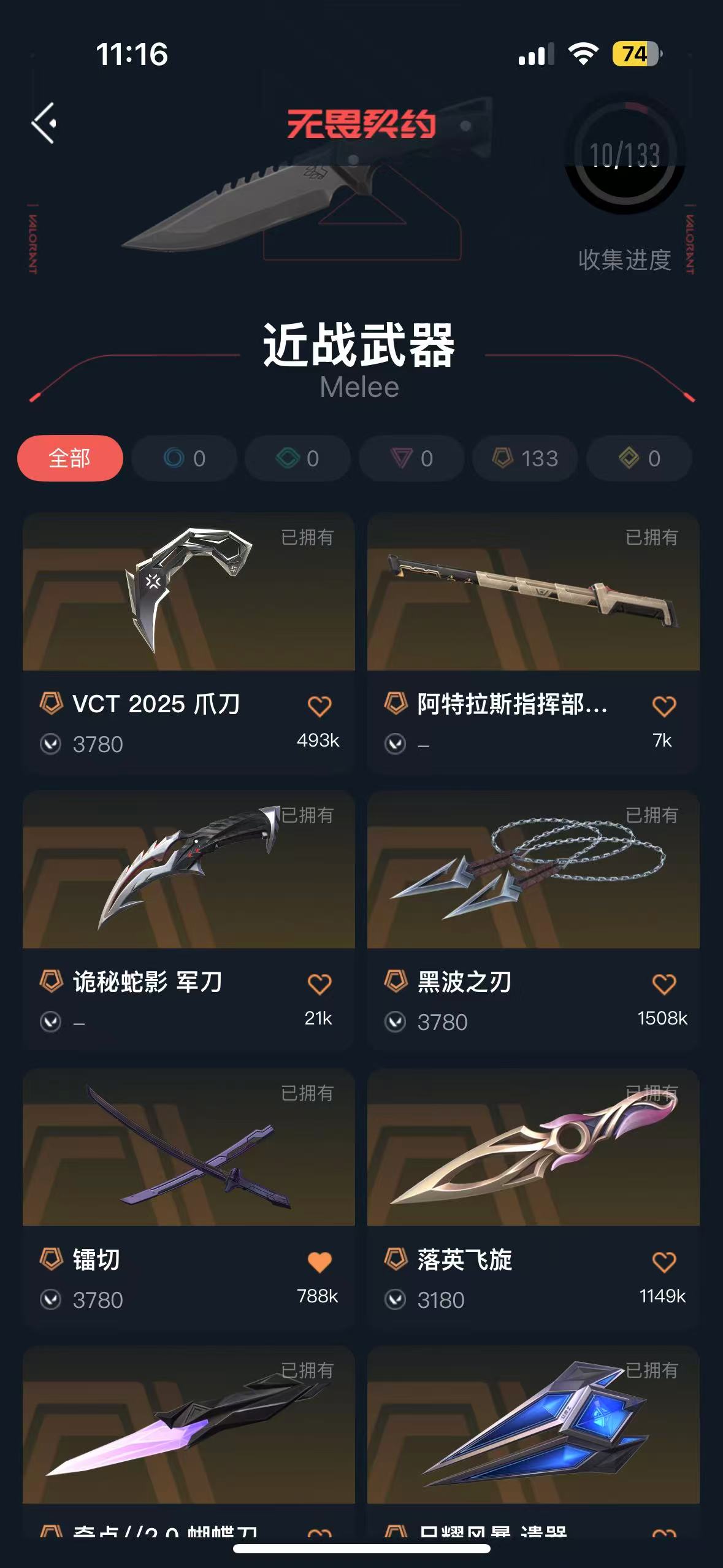Like the 诡秘蛇影 军刀 skin

click(x=319, y=984)
